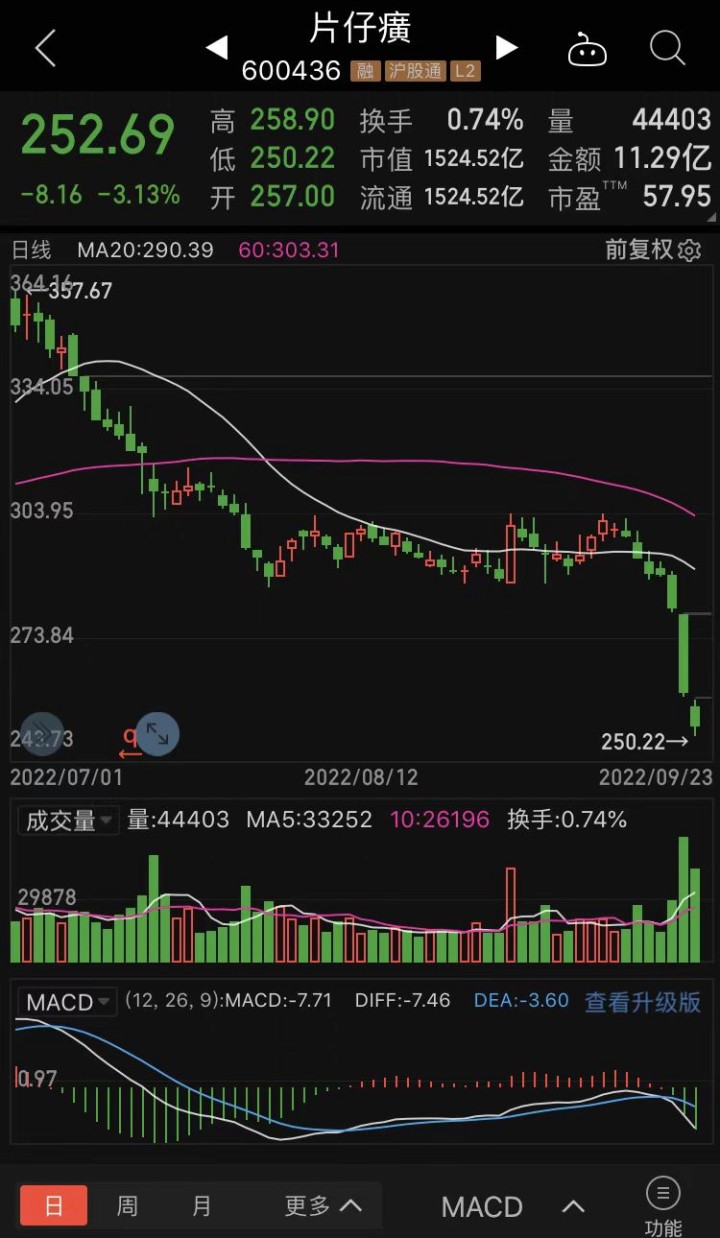The height and width of the screenshot is (1238, 720).
Task: Open the 功能 menu
Action: pyautogui.click(x=663, y=1206)
